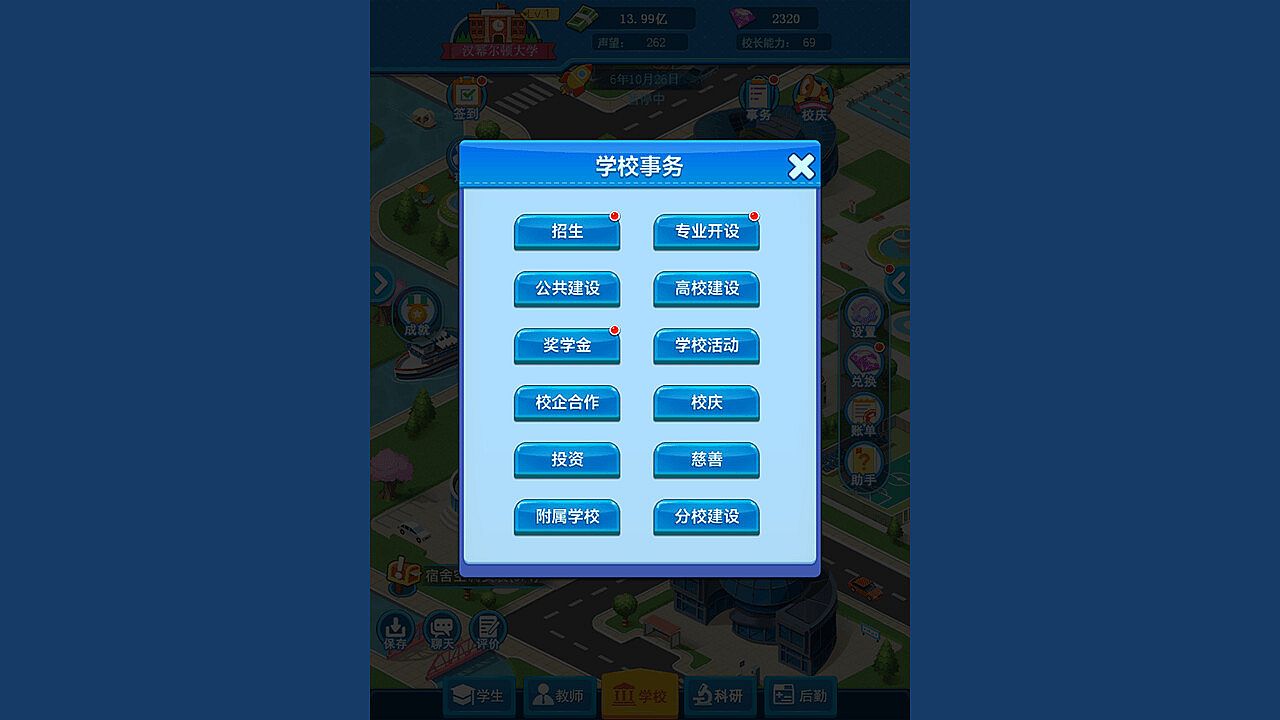1280x720 pixels.
Task: Open 高校建设 menu
Action: 706,288
